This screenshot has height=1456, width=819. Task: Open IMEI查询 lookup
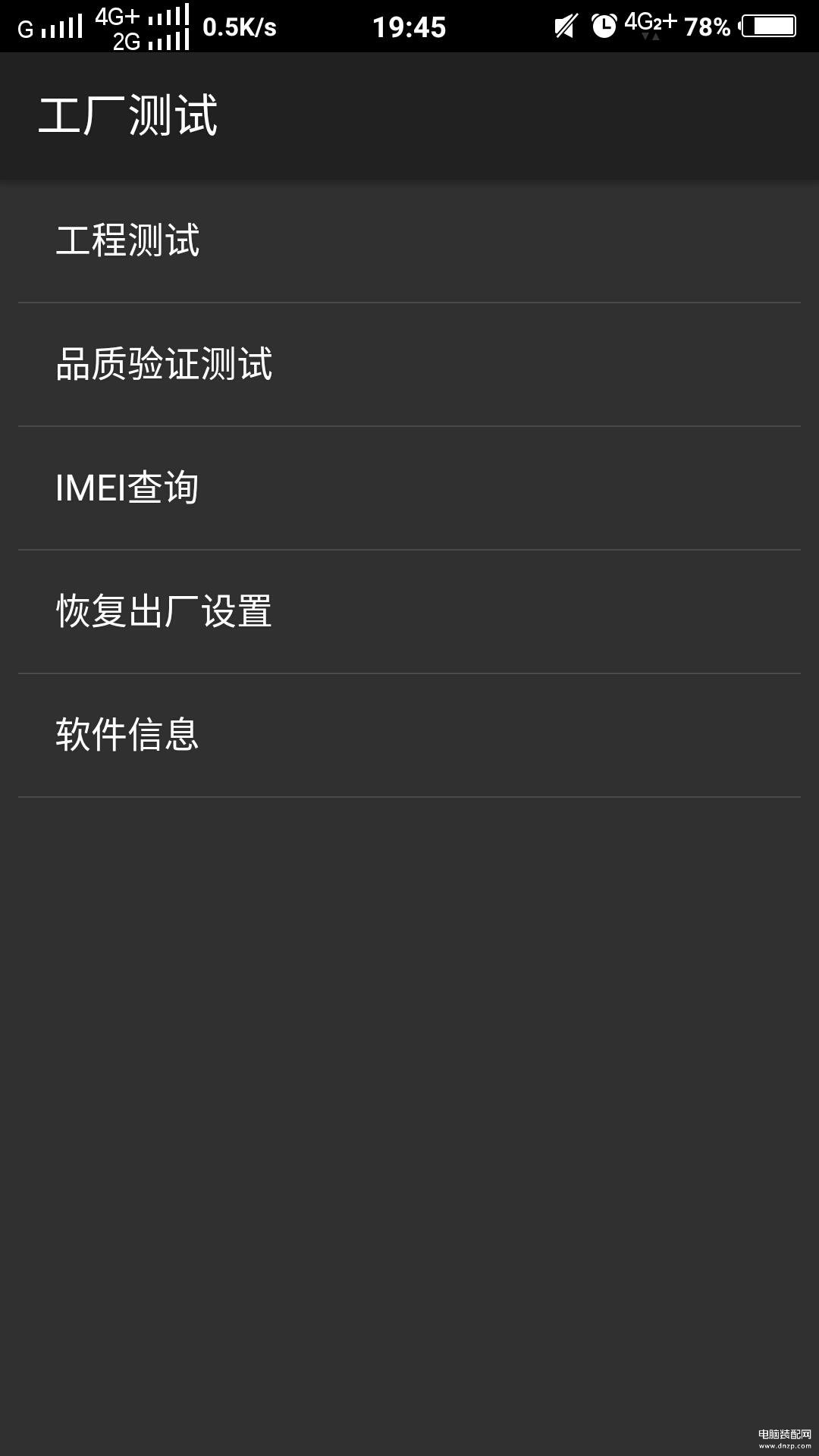click(x=409, y=488)
